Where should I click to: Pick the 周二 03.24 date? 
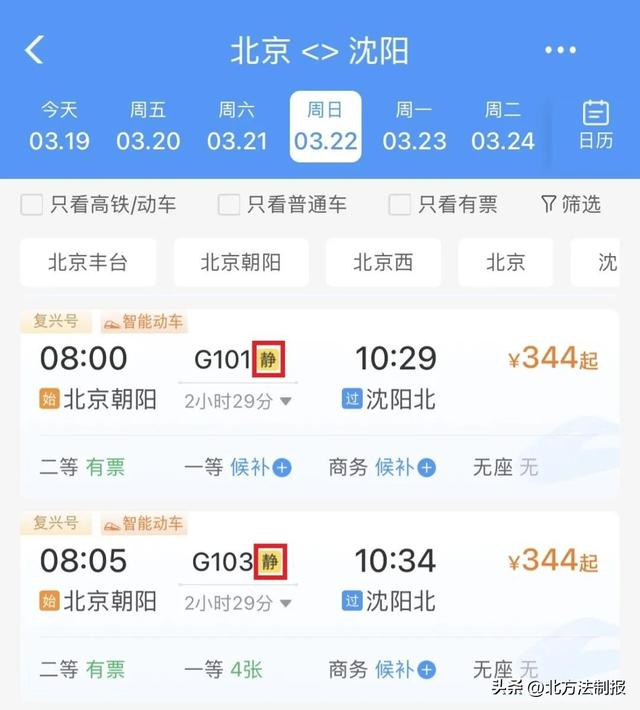503,127
